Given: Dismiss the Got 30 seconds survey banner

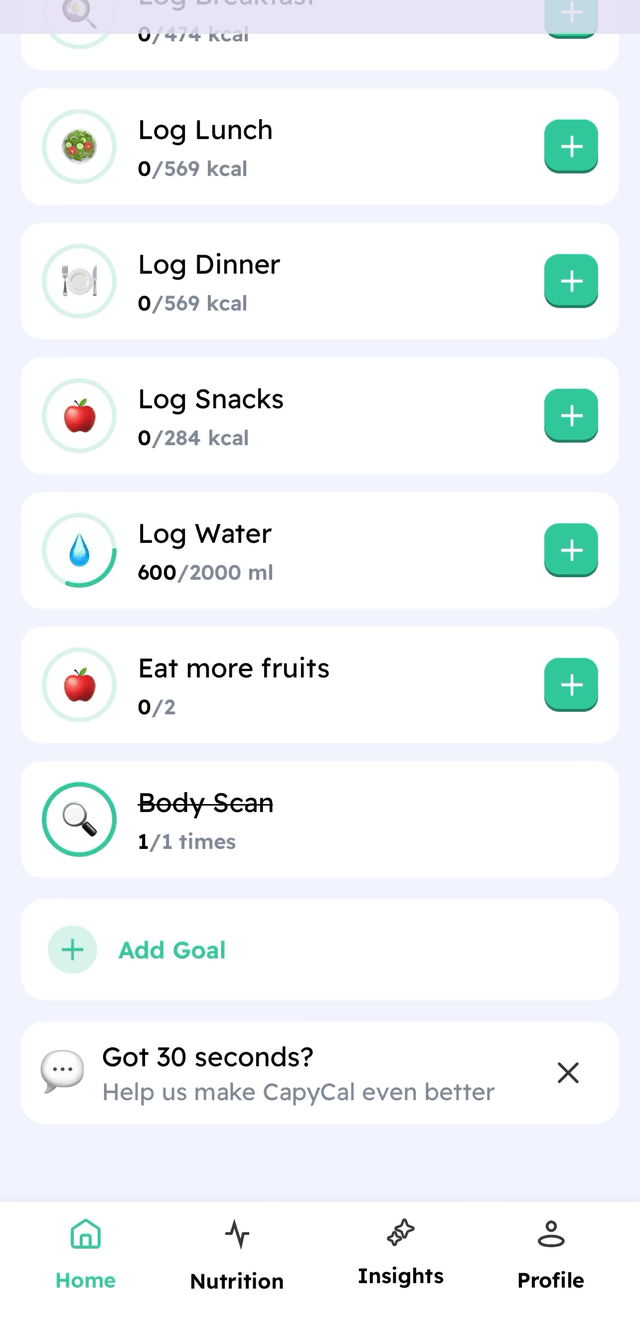Looking at the screenshot, I should pyautogui.click(x=568, y=1073).
